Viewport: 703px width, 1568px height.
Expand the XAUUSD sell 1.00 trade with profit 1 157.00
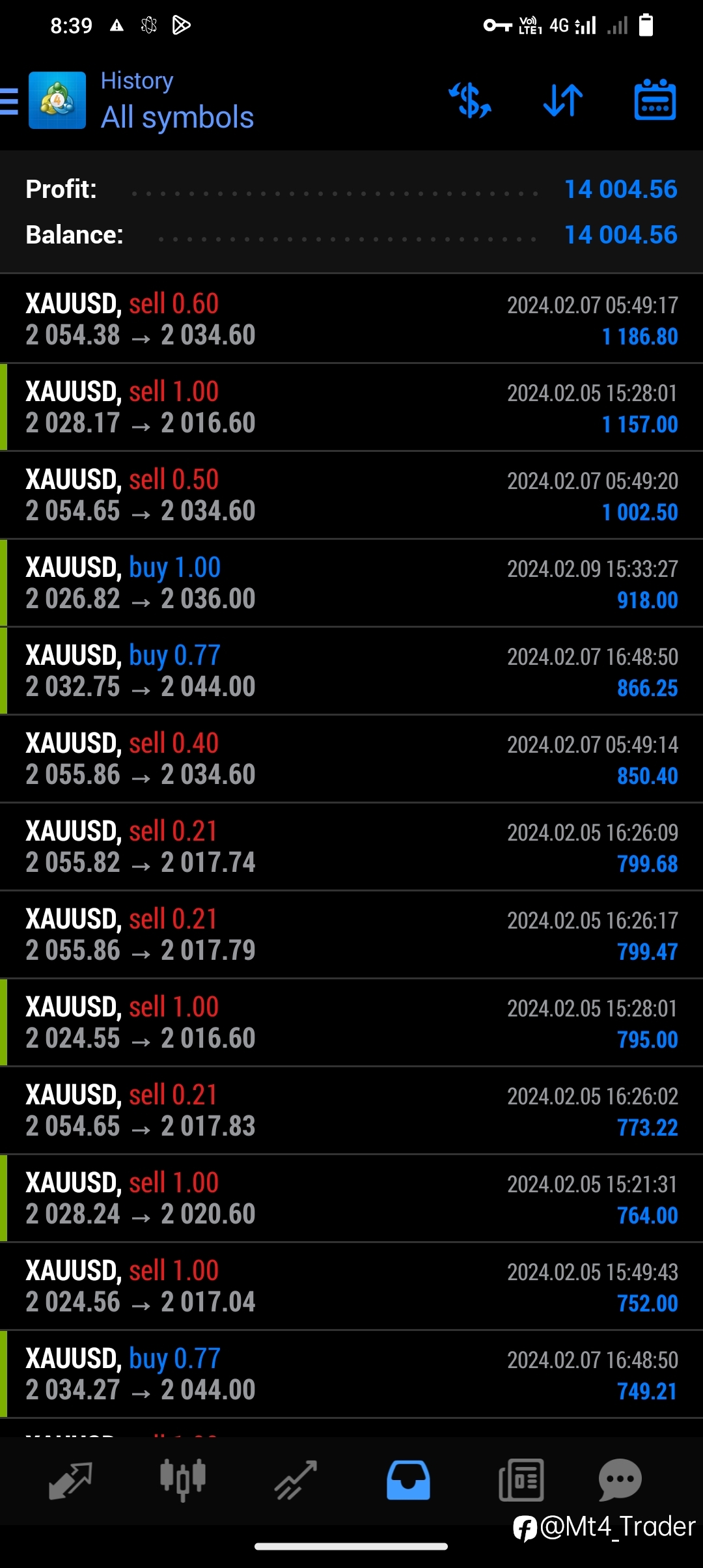coord(351,407)
